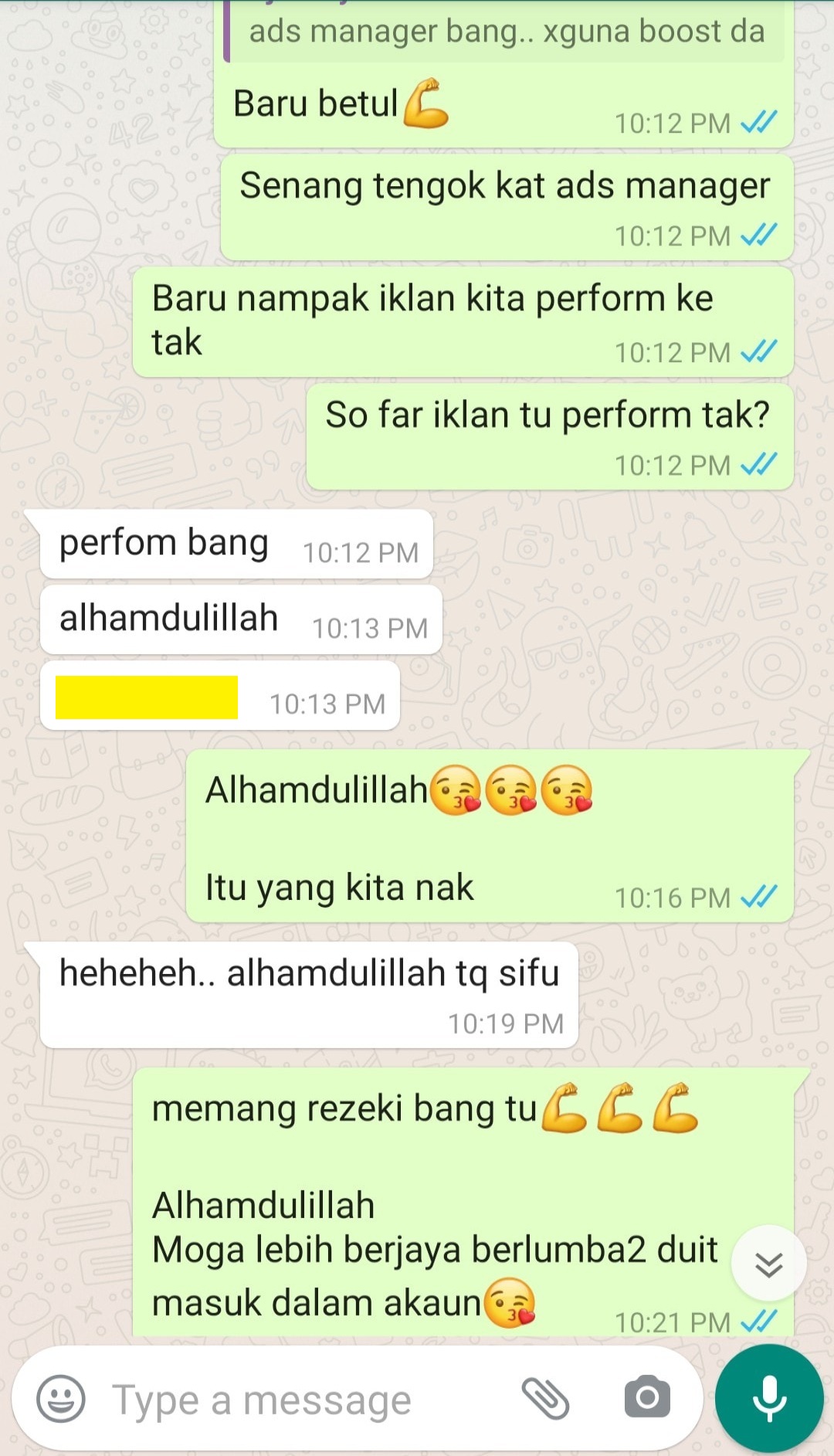Open the attachment paperclip

[x=545, y=1398]
